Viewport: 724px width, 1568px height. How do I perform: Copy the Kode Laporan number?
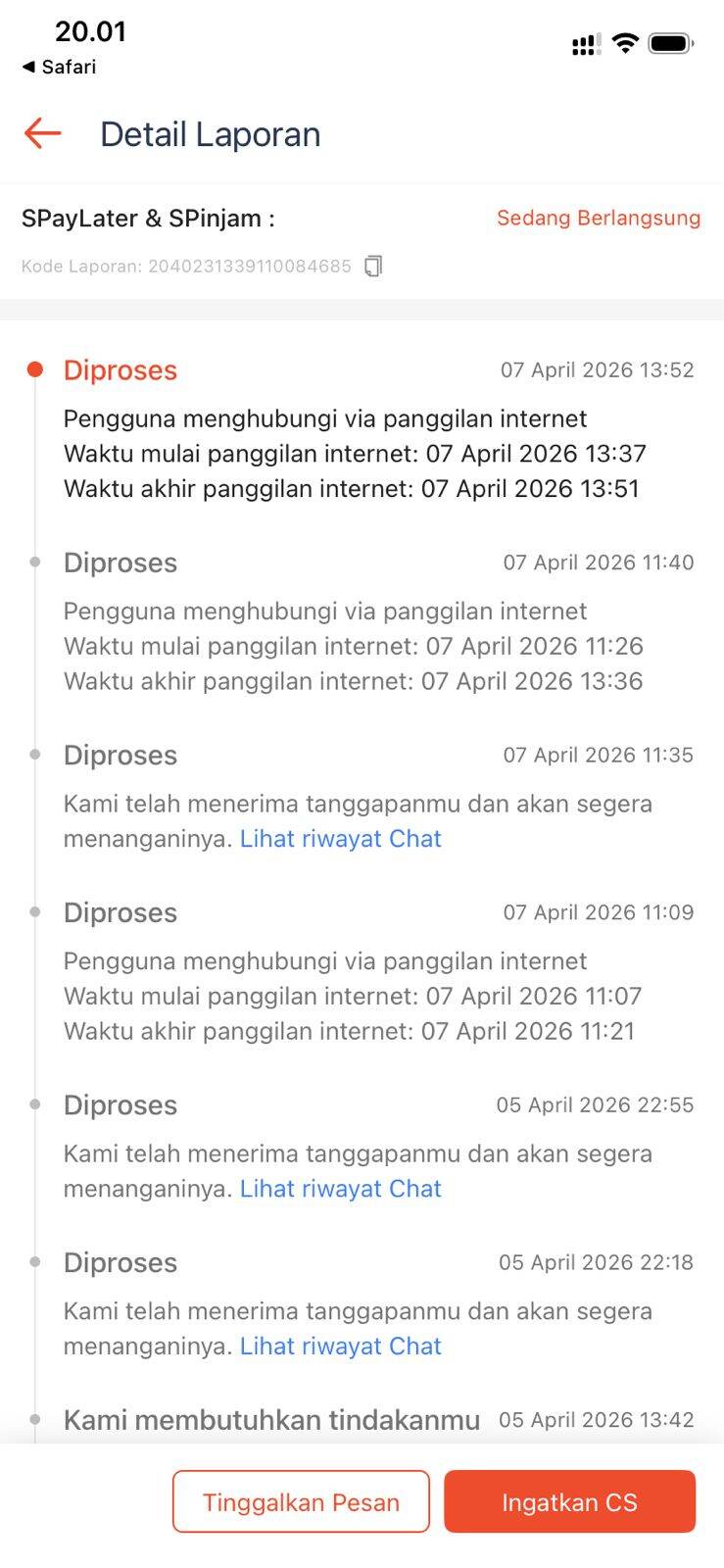(373, 266)
